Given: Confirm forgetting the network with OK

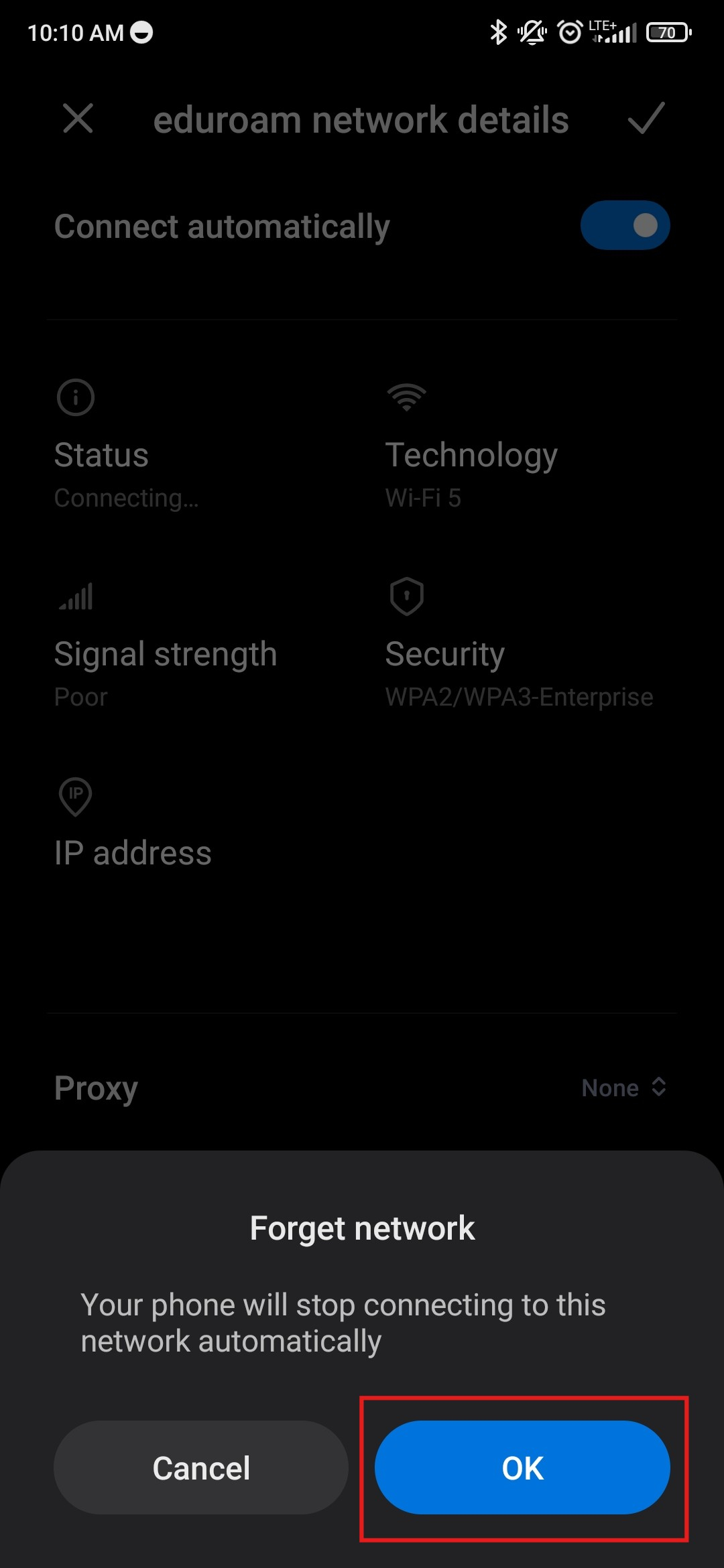Looking at the screenshot, I should point(522,1467).
